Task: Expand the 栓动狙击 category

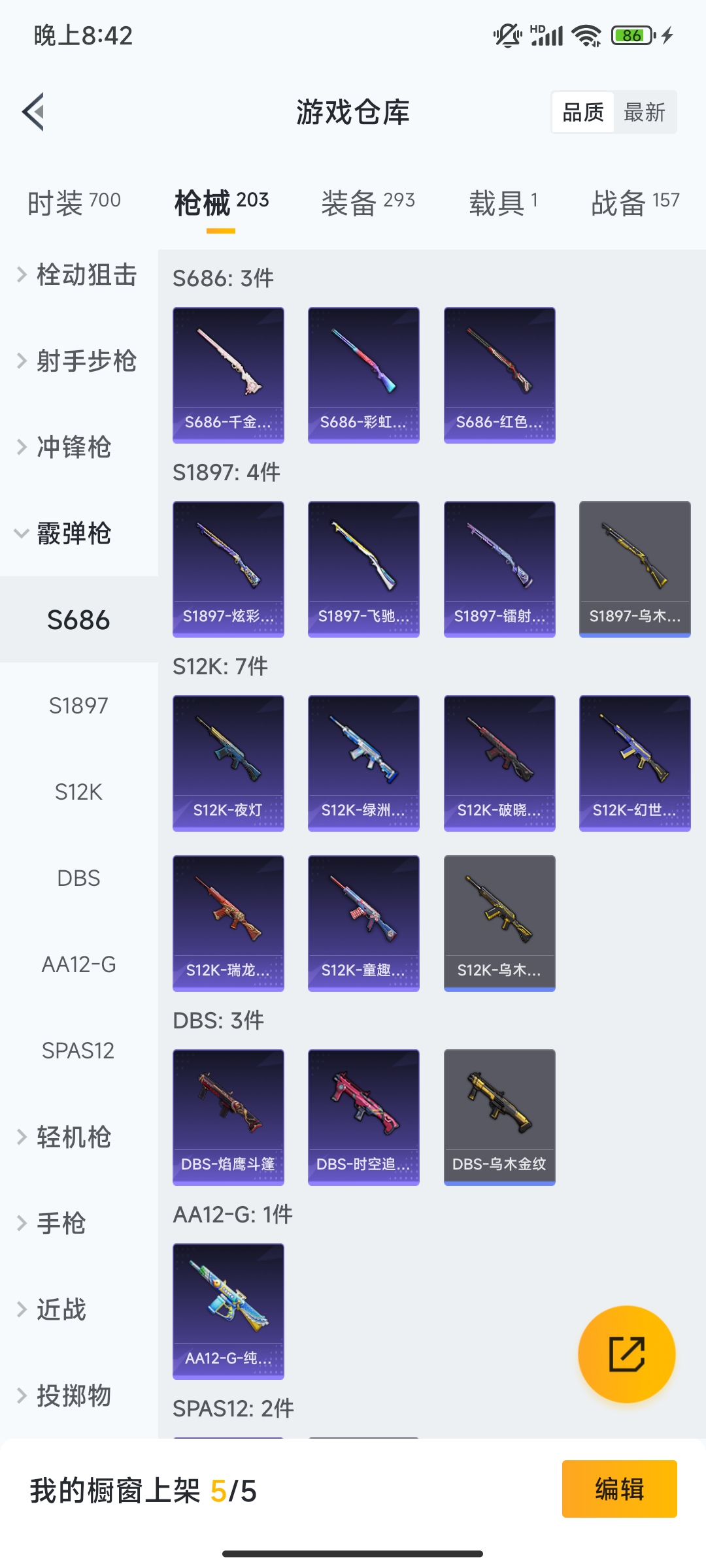Action: coord(78,275)
